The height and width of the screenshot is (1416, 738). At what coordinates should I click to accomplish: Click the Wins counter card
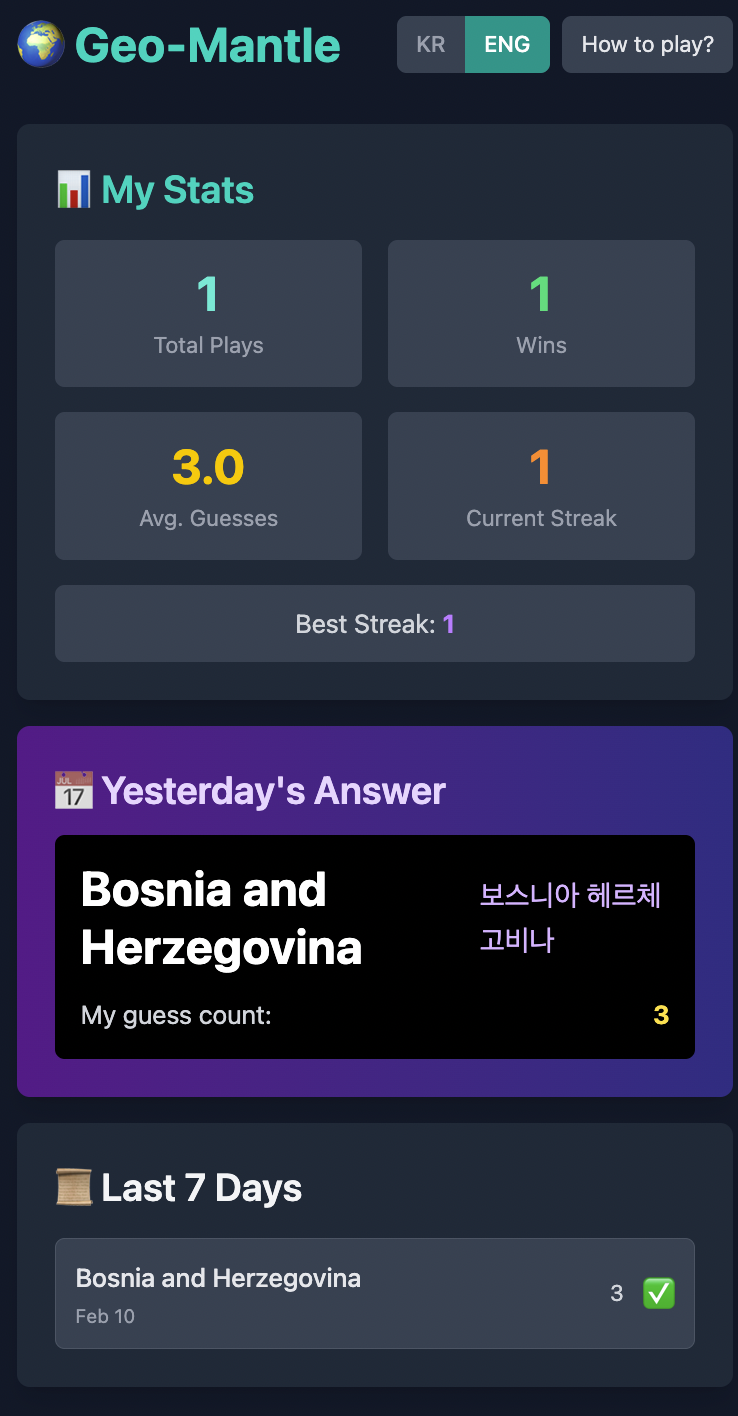[x=541, y=313]
